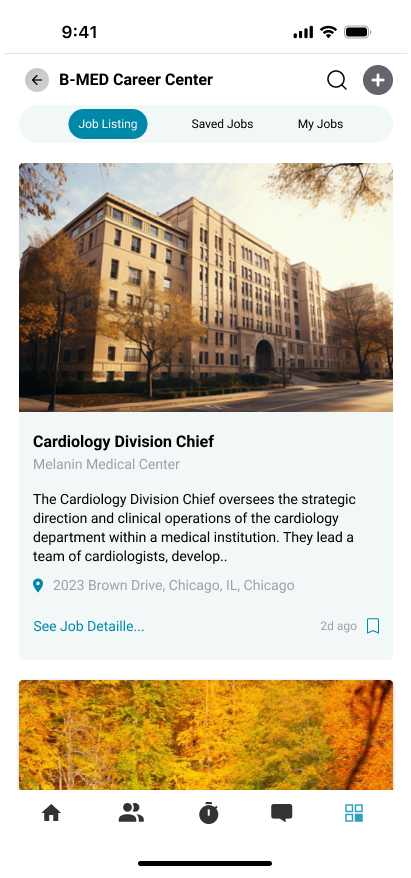411x878 pixels.
Task: Open the stopwatch tab in bottom navigation
Action: click(209, 812)
